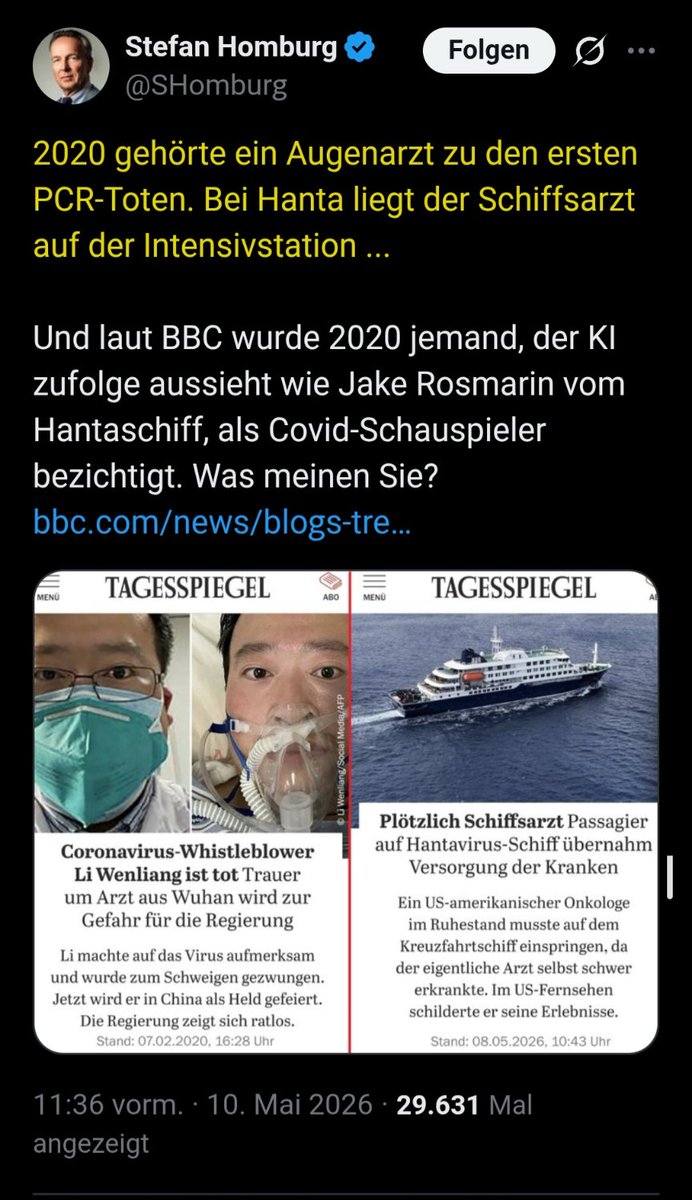Open Stefan Homburg's profile picture

71,66
